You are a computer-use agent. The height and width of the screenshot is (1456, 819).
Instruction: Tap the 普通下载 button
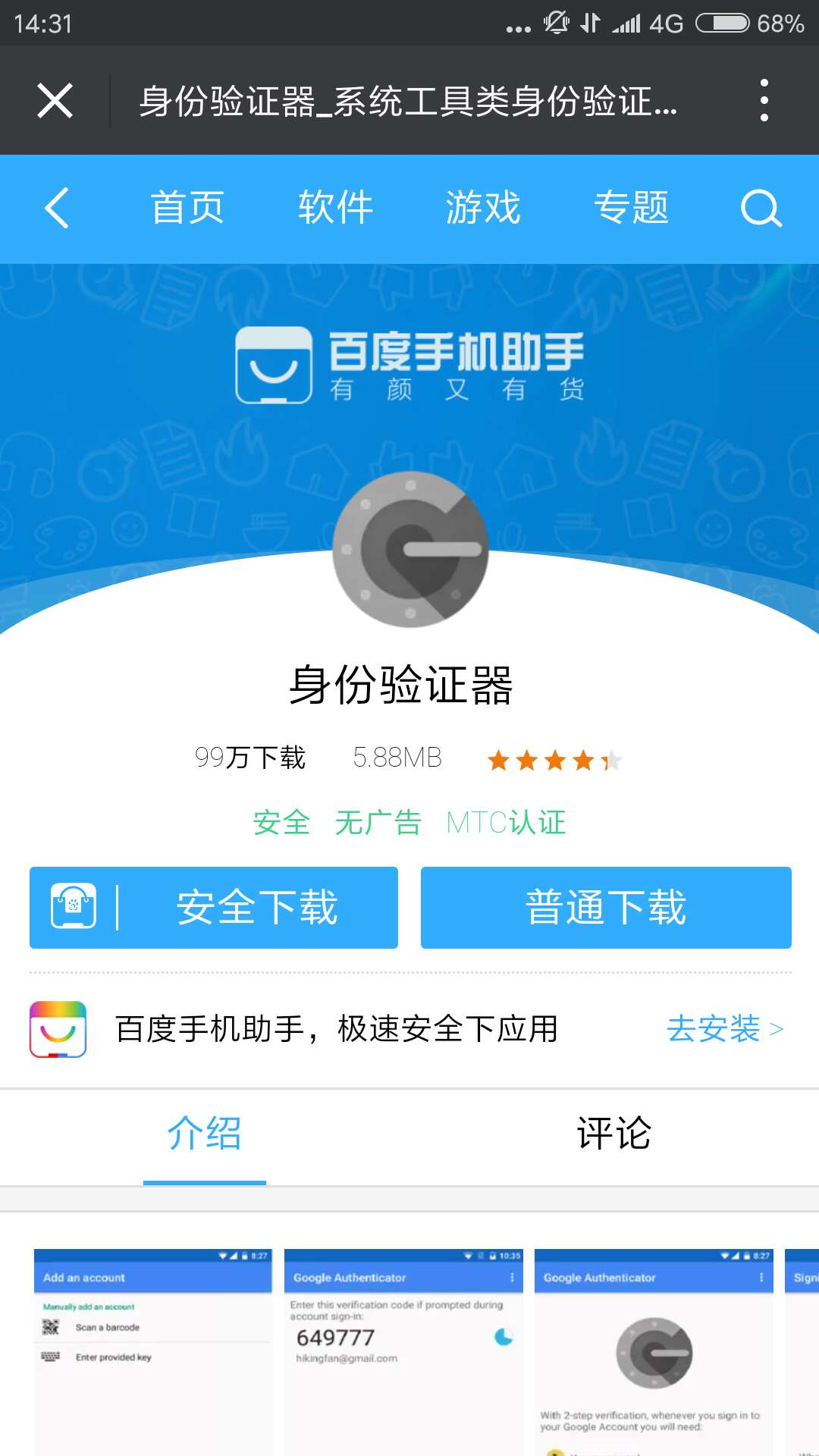point(606,908)
